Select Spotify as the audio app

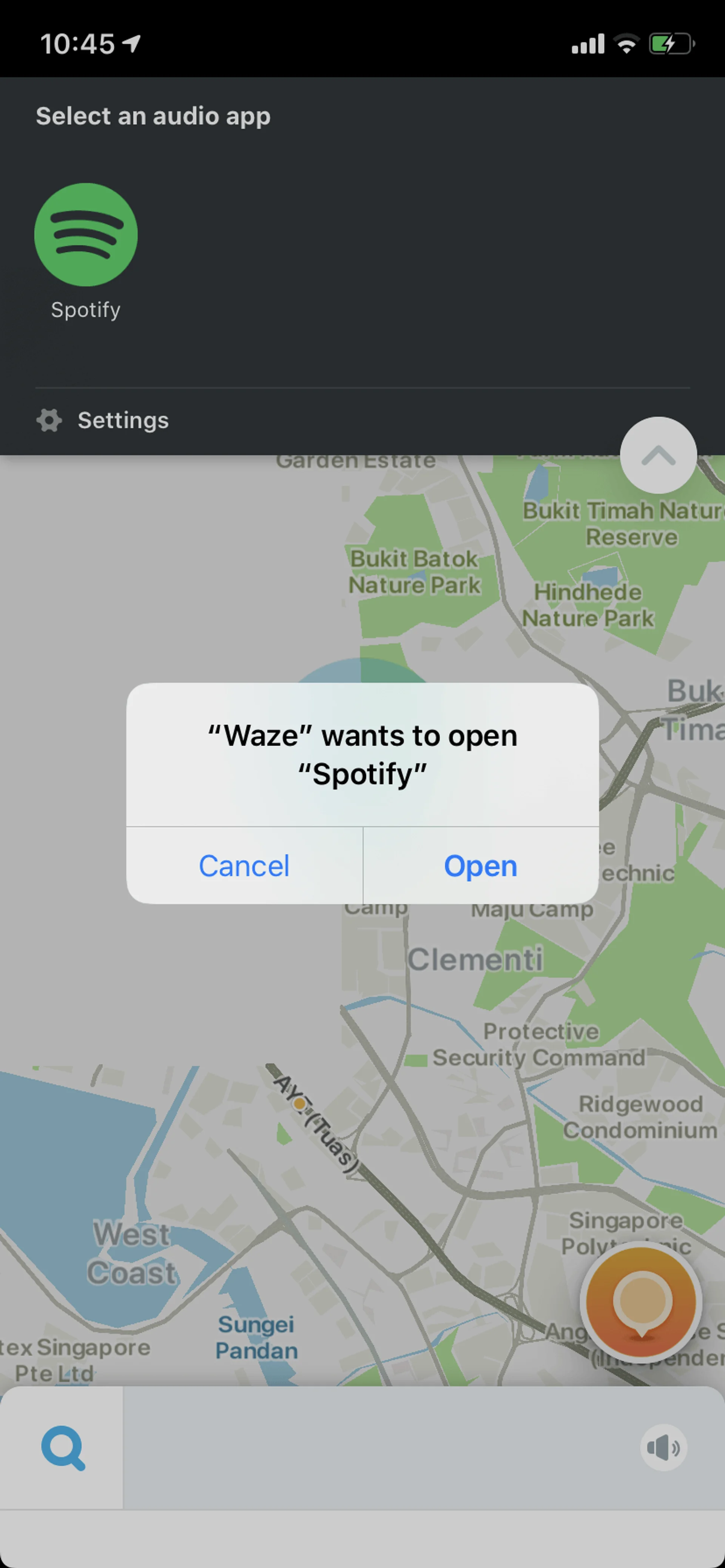86,235
